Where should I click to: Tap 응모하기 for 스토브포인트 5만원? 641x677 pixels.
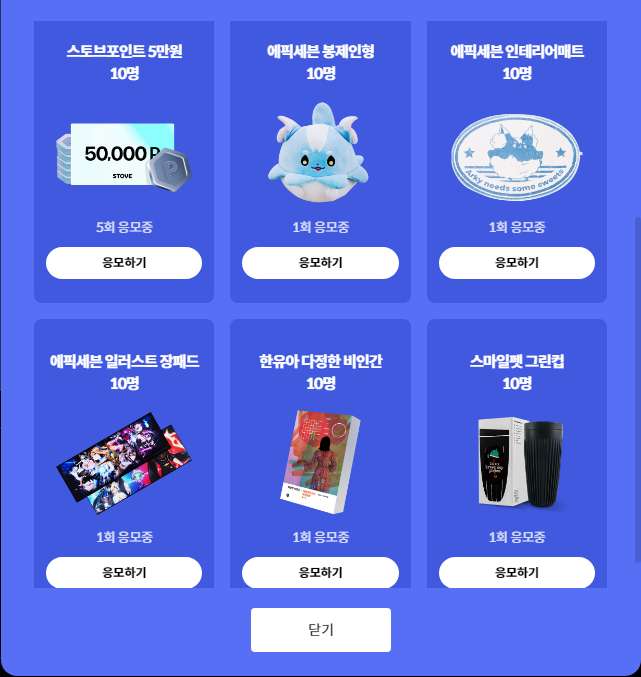point(124,263)
